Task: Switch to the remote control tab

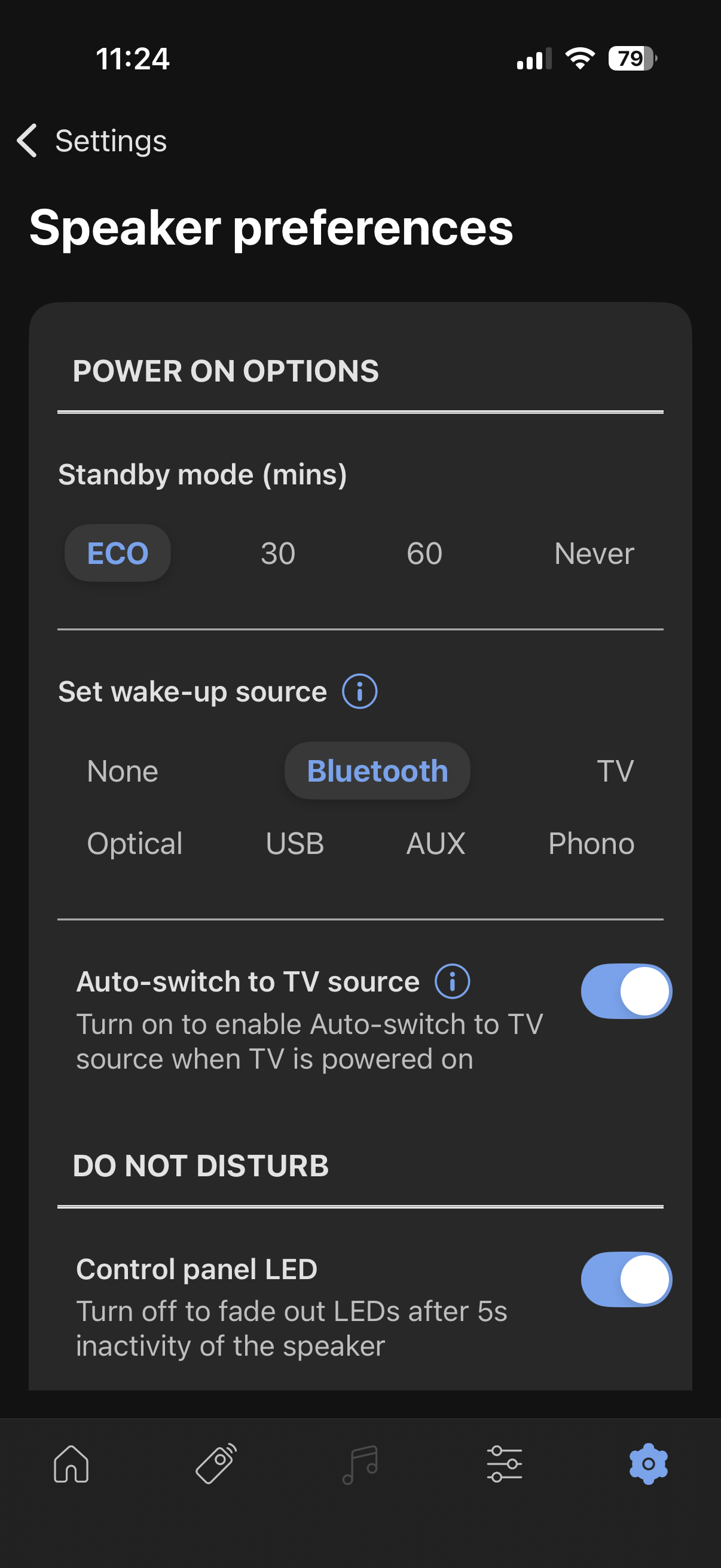Action: click(216, 1464)
